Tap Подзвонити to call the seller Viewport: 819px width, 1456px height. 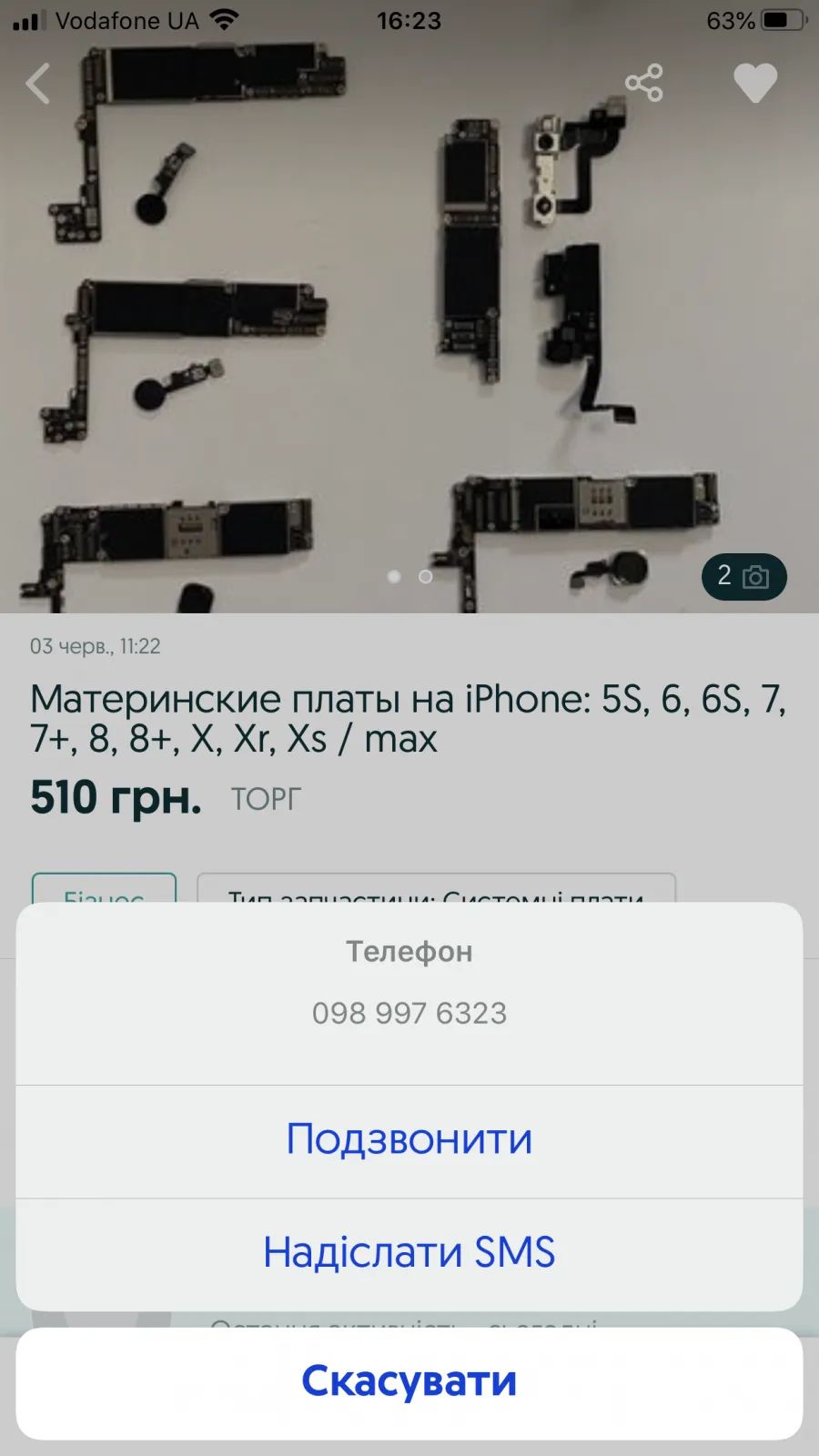[x=409, y=1141]
